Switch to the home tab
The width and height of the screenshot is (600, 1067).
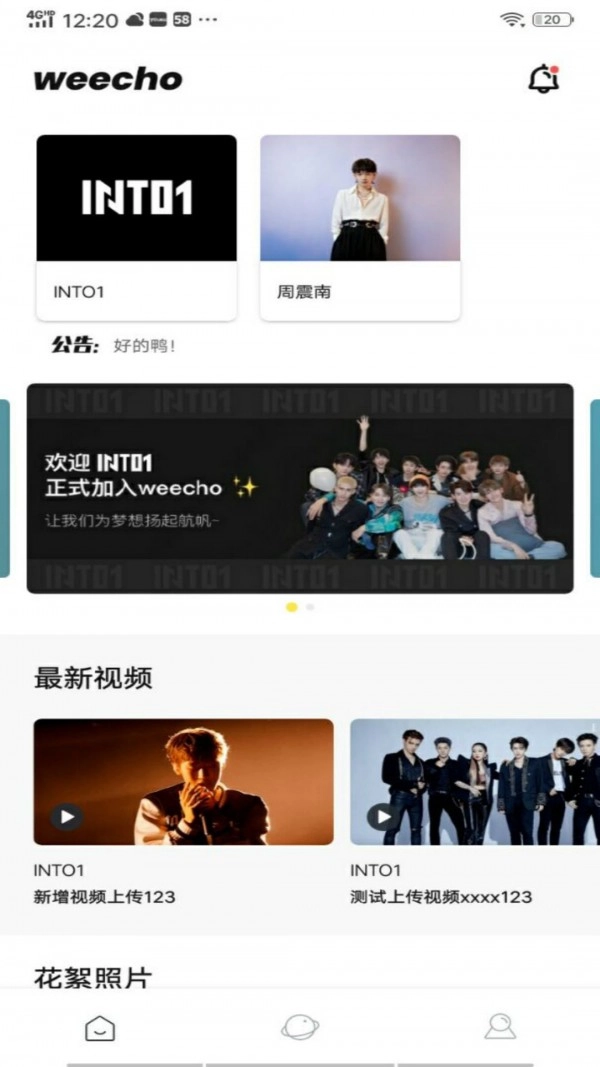[99, 1027]
